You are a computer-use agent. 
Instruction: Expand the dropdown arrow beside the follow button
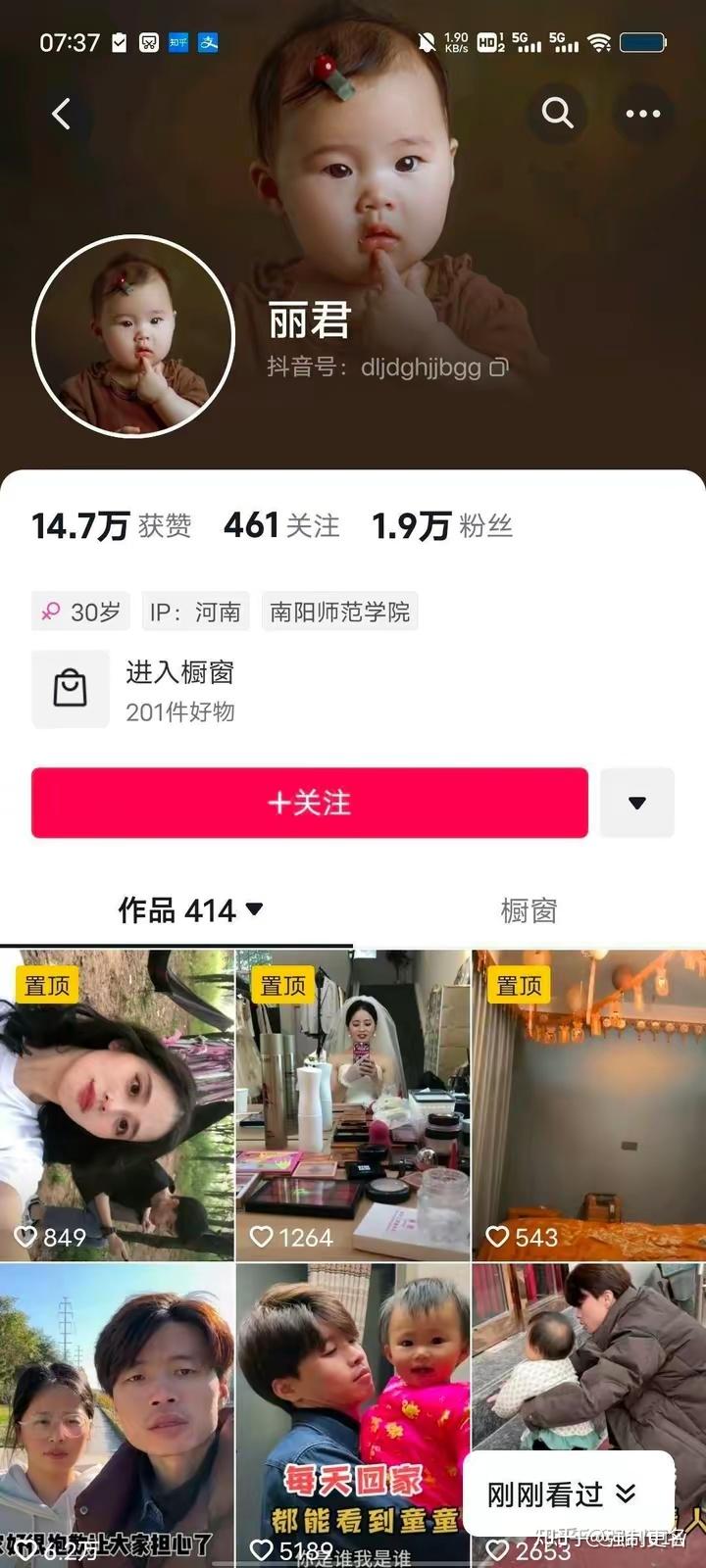click(637, 803)
